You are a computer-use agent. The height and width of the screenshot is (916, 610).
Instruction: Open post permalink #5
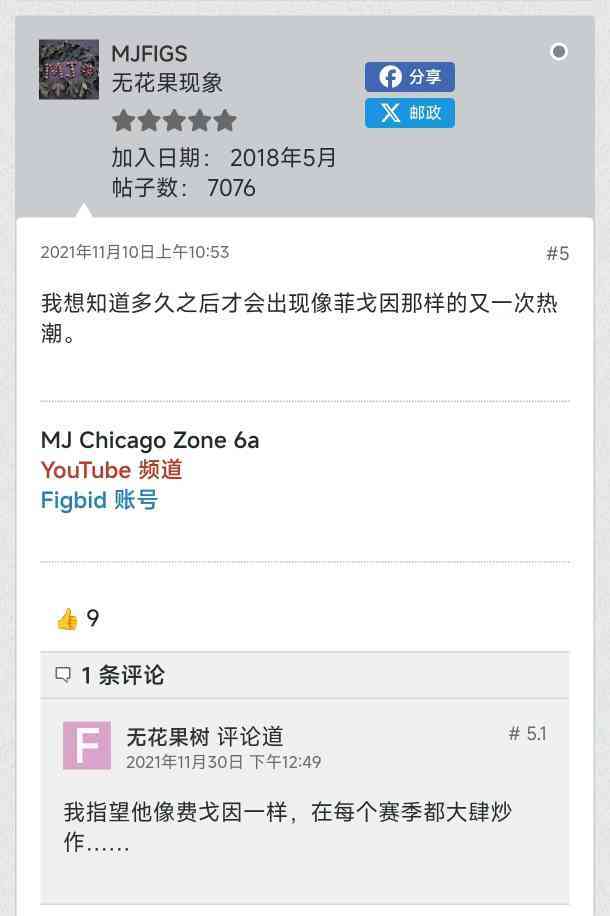[557, 254]
